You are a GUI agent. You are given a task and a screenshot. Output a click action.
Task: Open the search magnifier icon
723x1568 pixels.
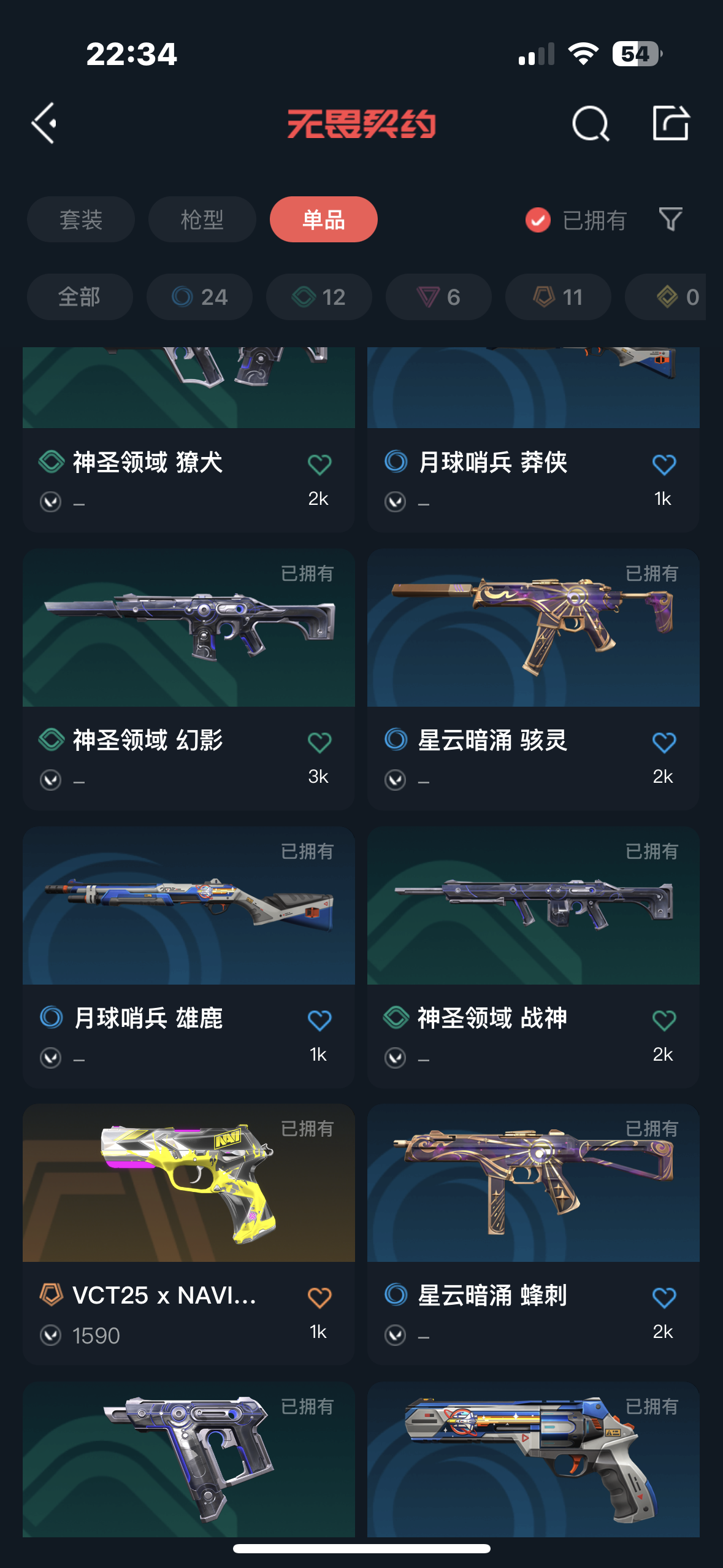click(590, 123)
